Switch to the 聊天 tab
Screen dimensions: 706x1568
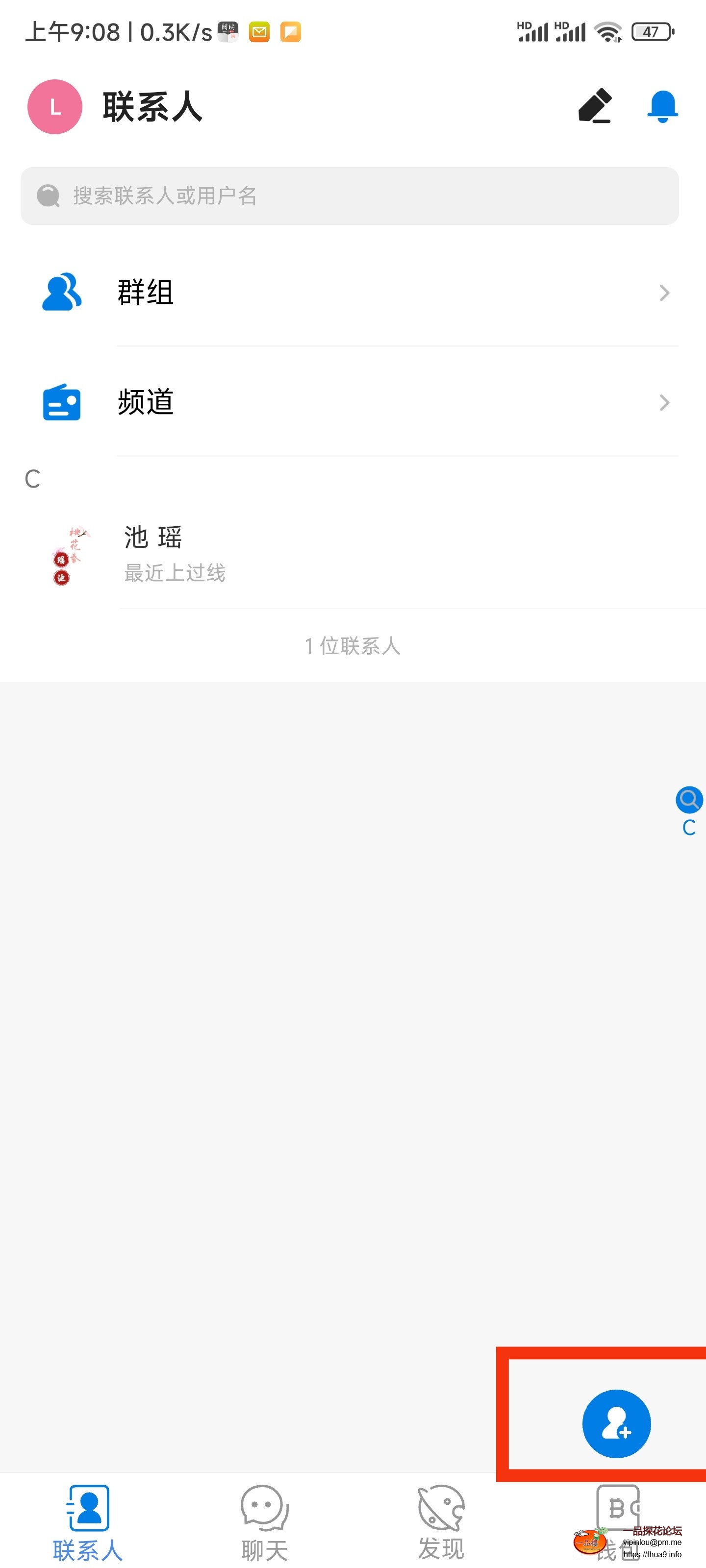click(264, 1522)
